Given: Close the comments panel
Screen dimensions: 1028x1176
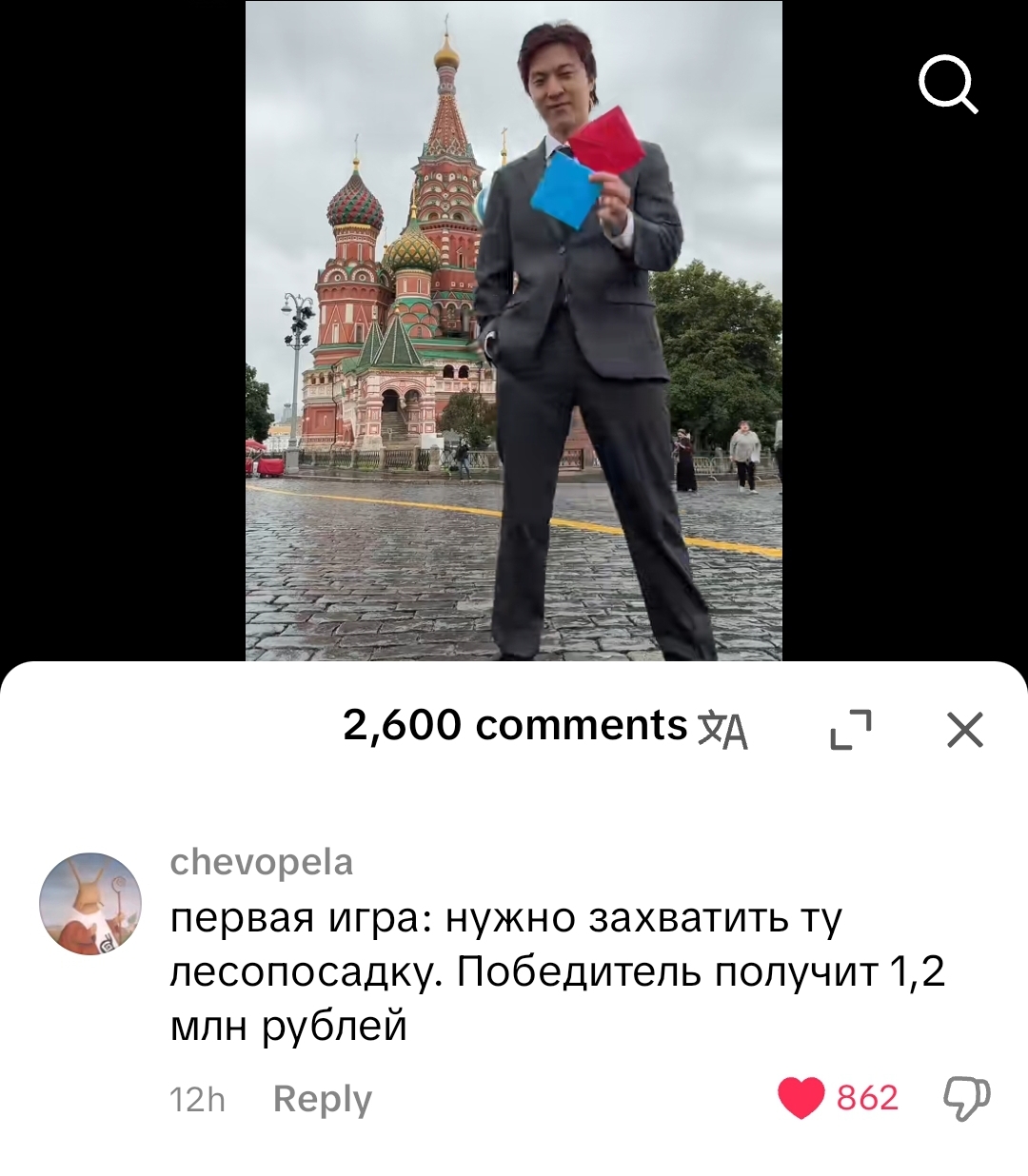Looking at the screenshot, I should (x=964, y=730).
